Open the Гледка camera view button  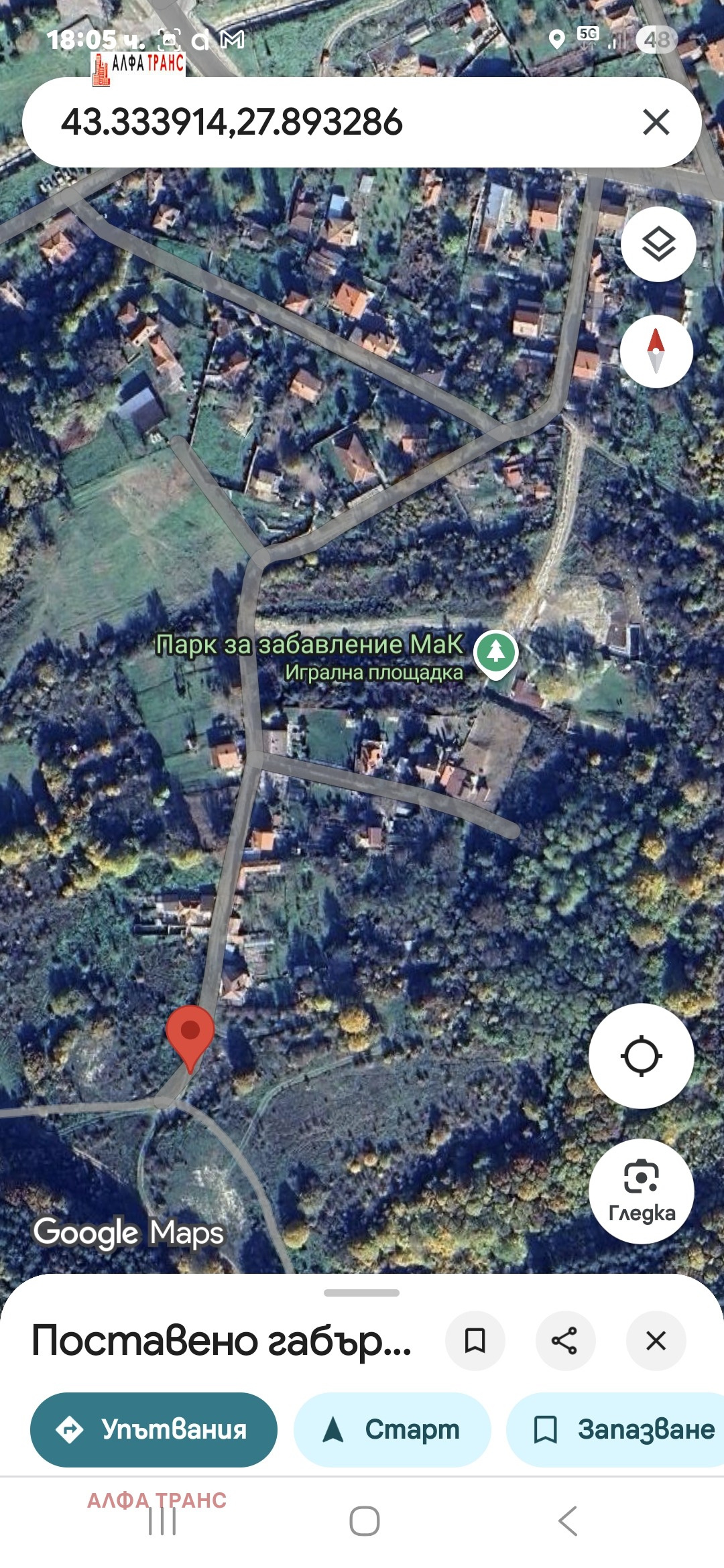click(x=641, y=1191)
